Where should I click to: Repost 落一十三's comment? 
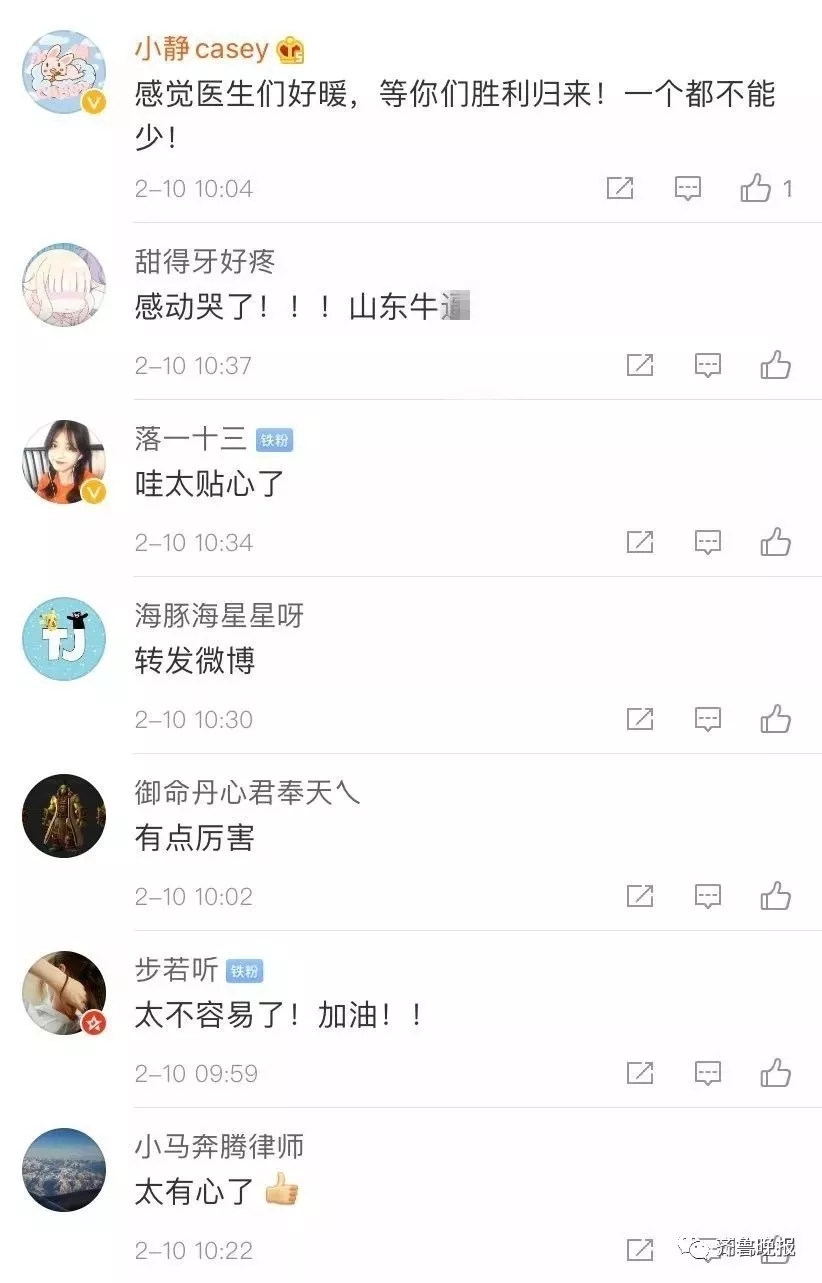point(640,542)
